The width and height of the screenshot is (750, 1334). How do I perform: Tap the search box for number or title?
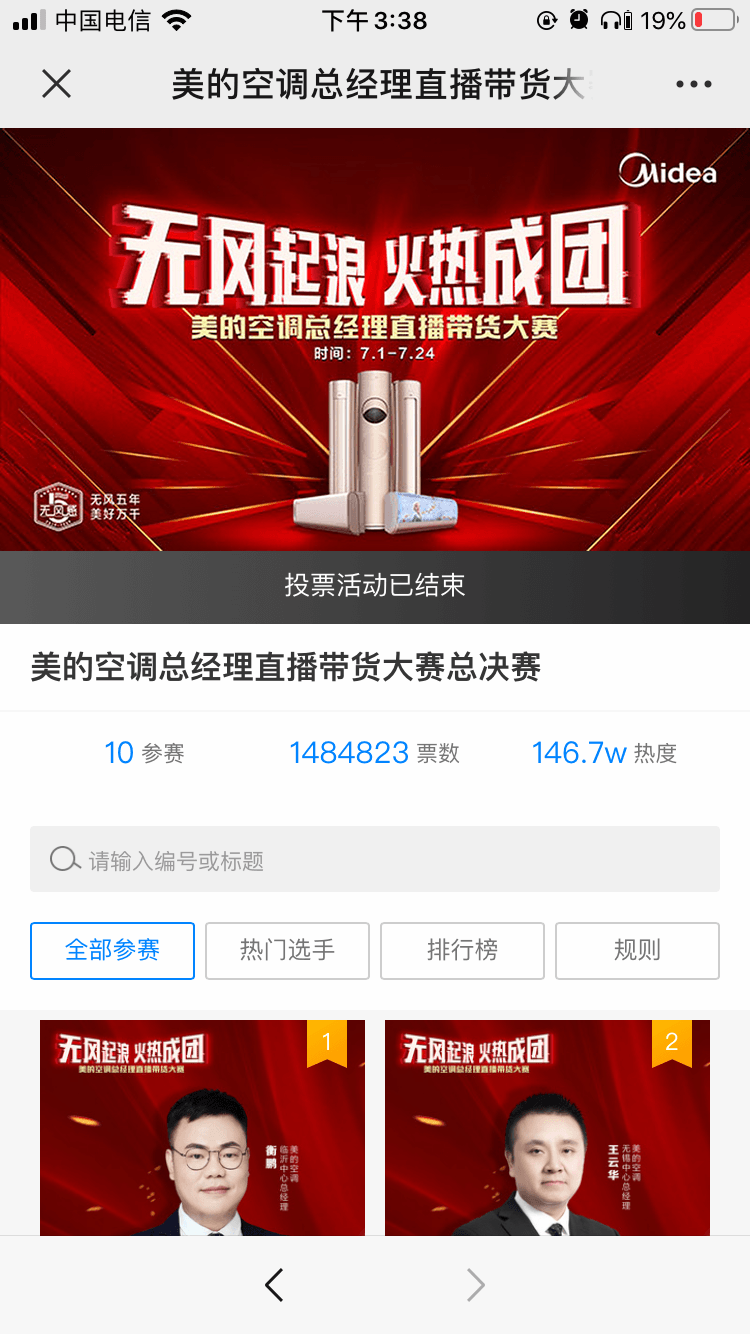[375, 859]
